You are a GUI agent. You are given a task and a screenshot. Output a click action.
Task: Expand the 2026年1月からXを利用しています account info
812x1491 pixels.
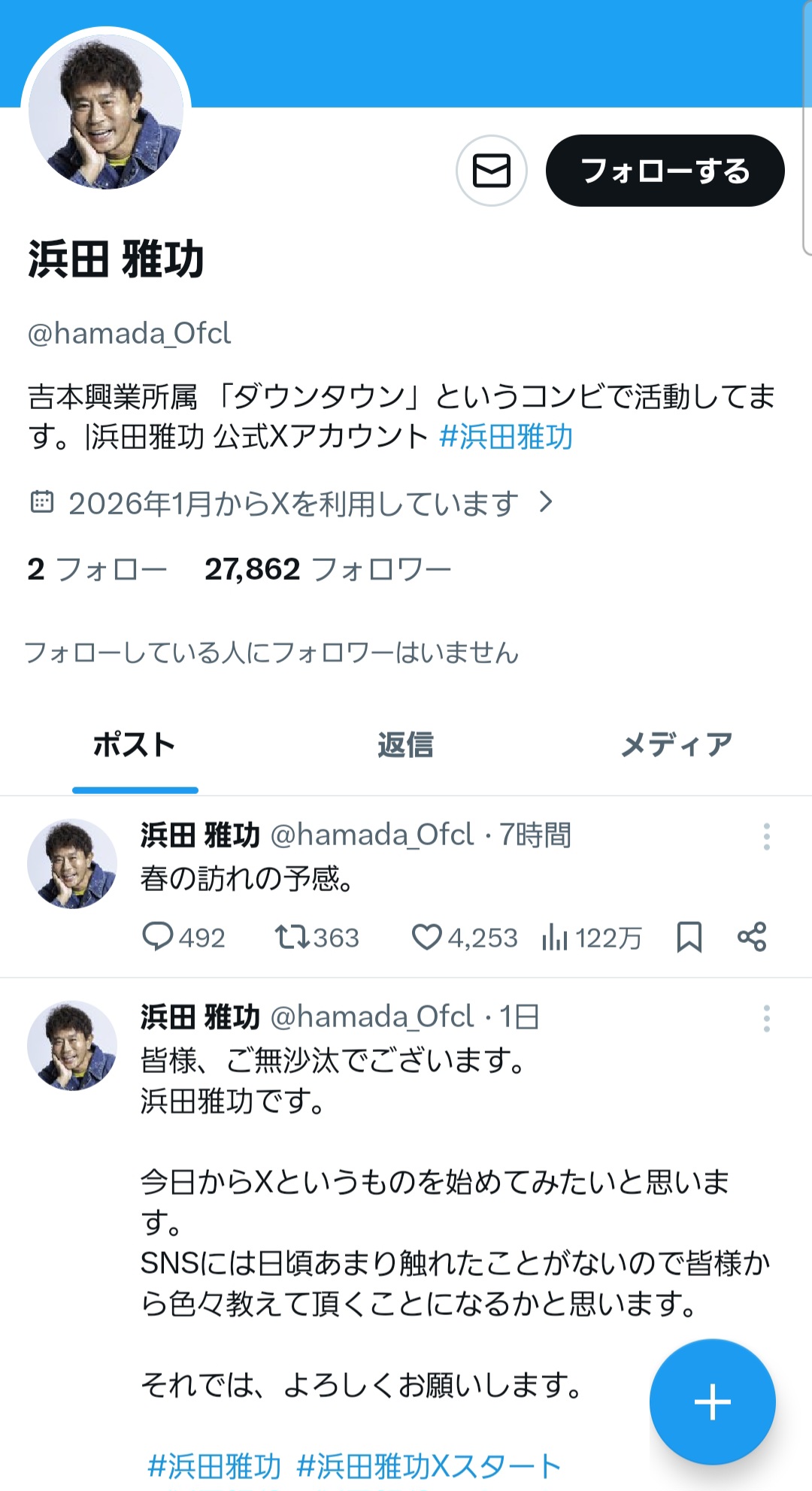(x=293, y=503)
